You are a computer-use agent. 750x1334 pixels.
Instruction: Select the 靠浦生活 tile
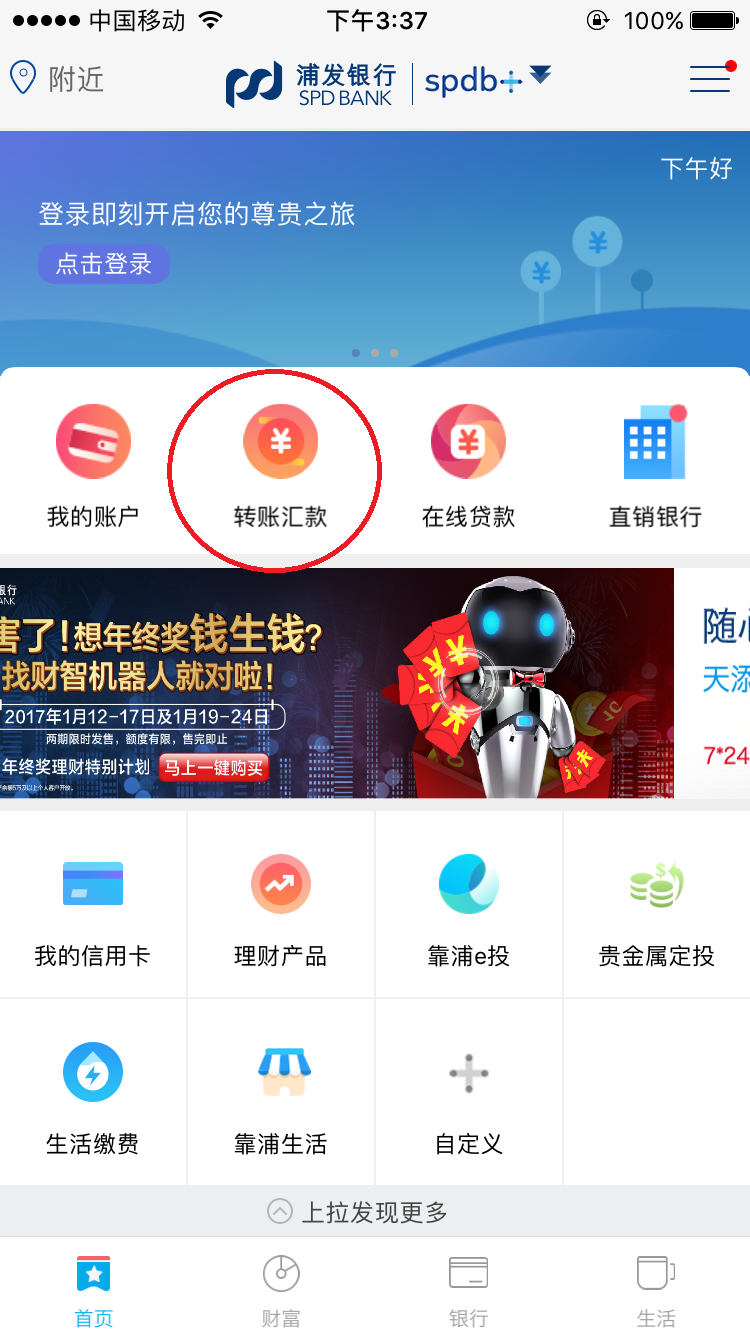click(x=281, y=1092)
